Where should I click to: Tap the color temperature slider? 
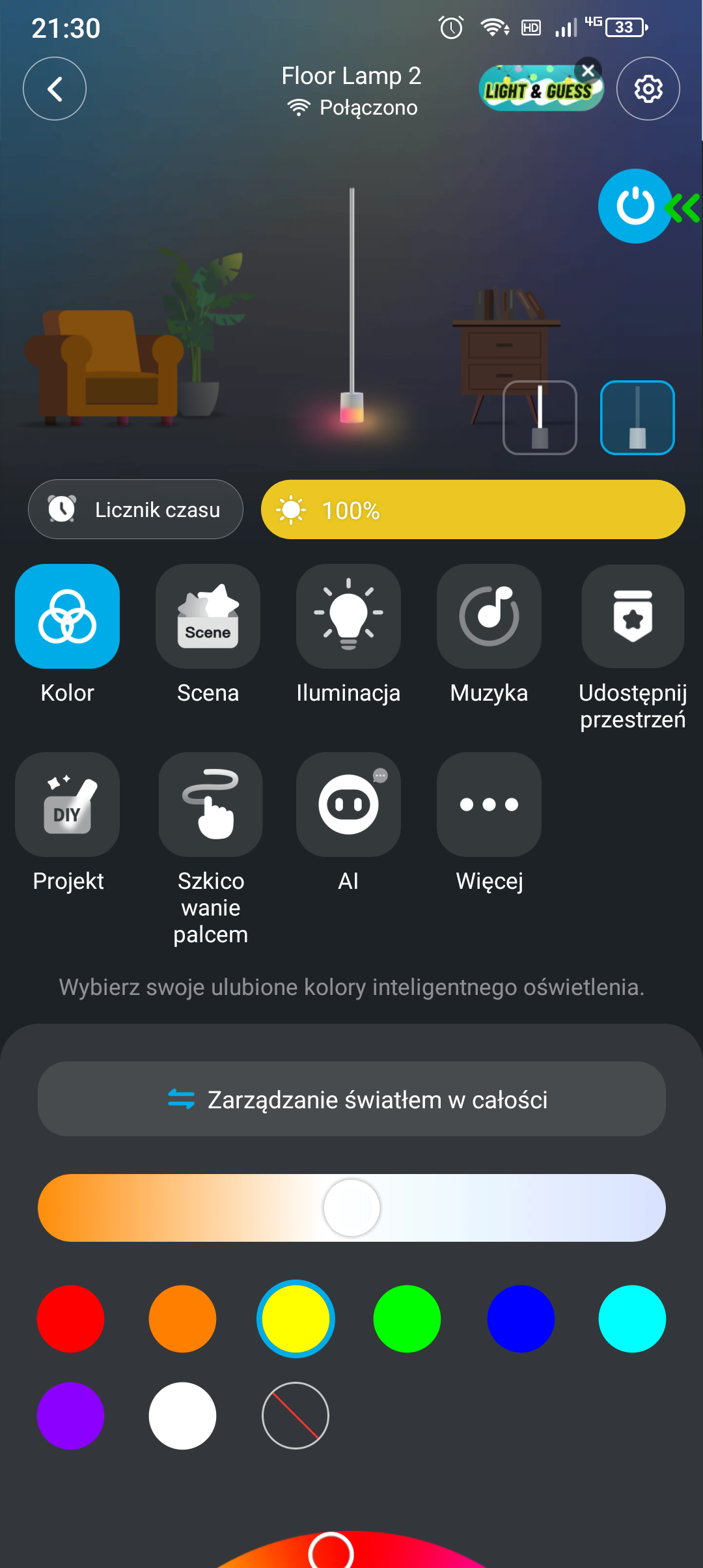click(351, 1208)
